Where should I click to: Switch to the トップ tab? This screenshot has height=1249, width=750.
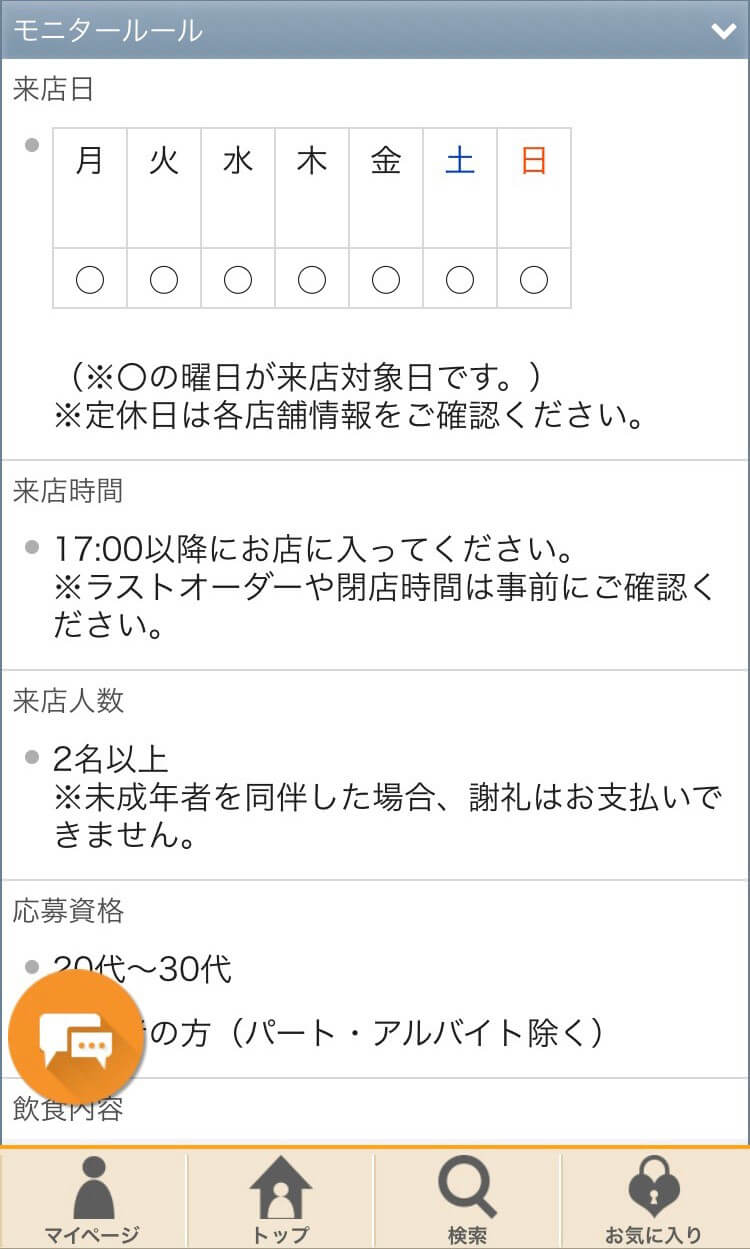pos(280,1199)
